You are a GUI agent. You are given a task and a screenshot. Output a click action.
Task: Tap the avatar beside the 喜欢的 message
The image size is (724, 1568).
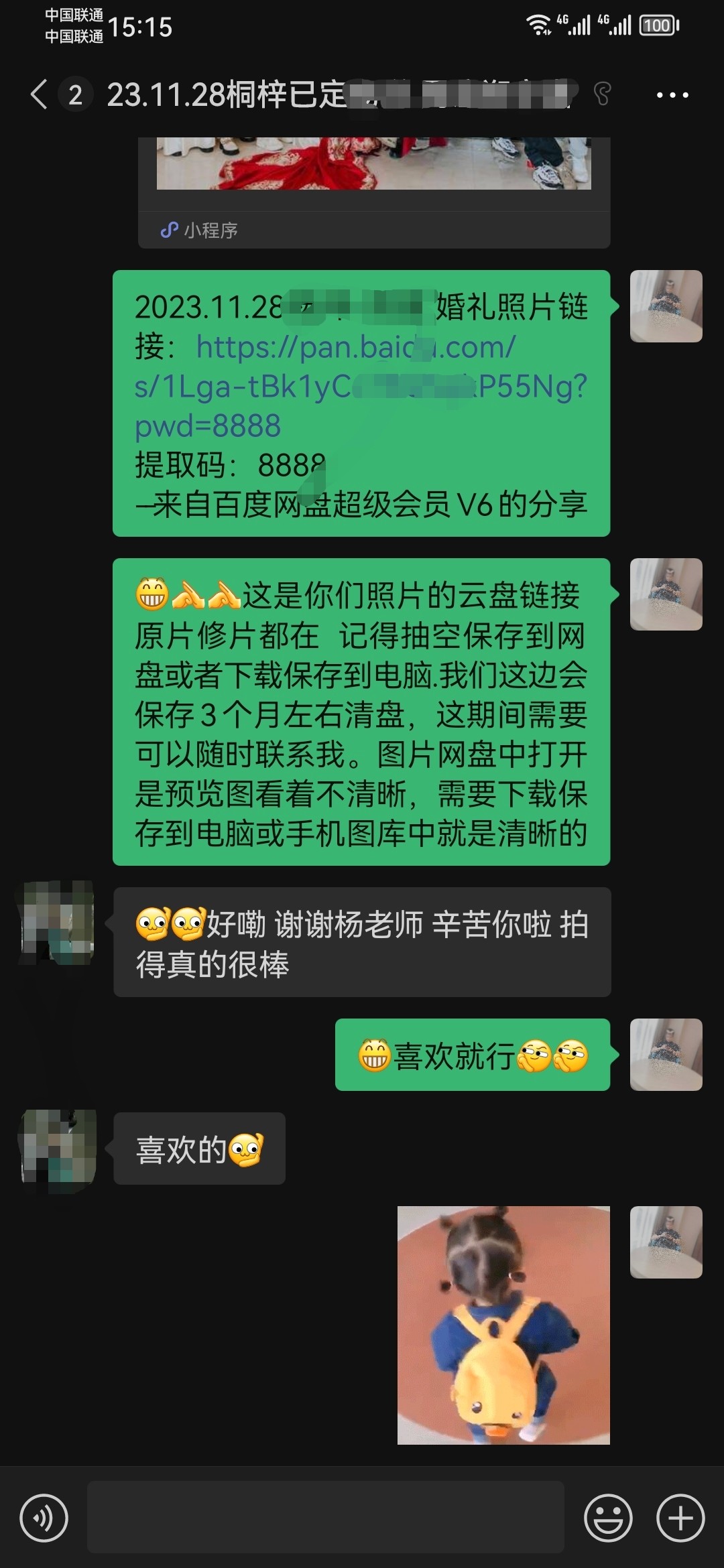pos(58,1149)
